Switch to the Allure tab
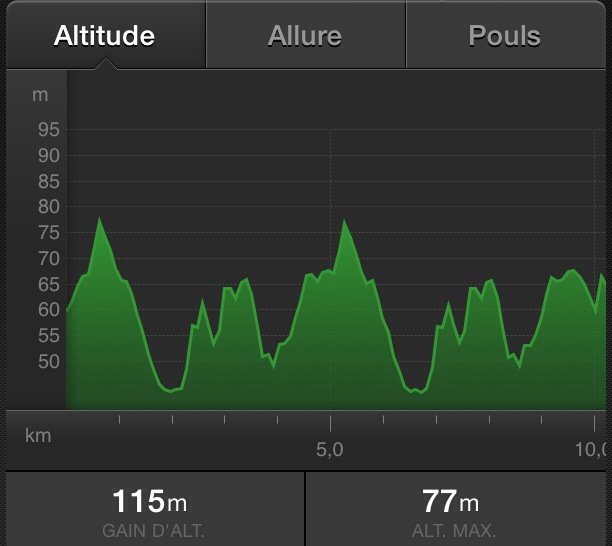 click(305, 36)
